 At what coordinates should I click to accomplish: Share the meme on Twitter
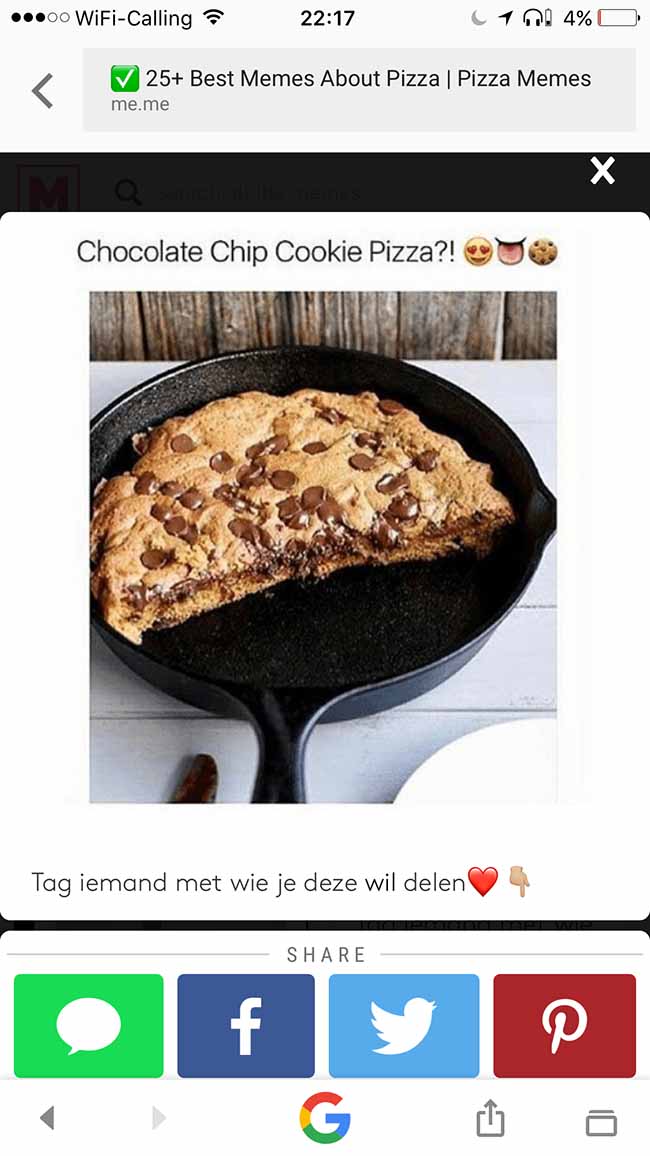404,1026
